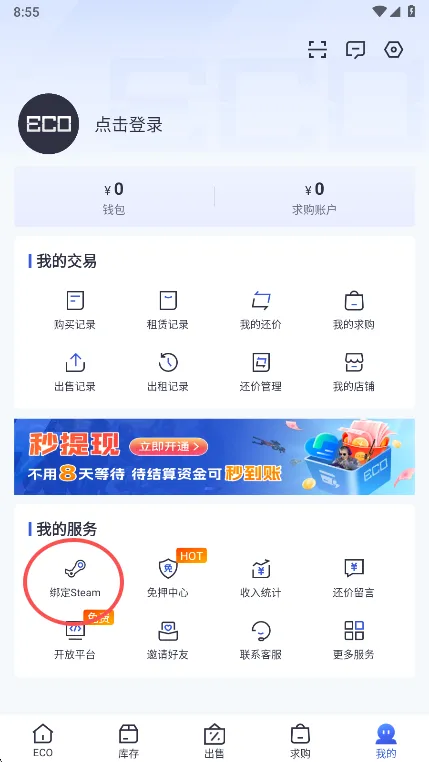429x762 pixels.
Task: Open 我的店铺 my shop
Action: coord(354,372)
